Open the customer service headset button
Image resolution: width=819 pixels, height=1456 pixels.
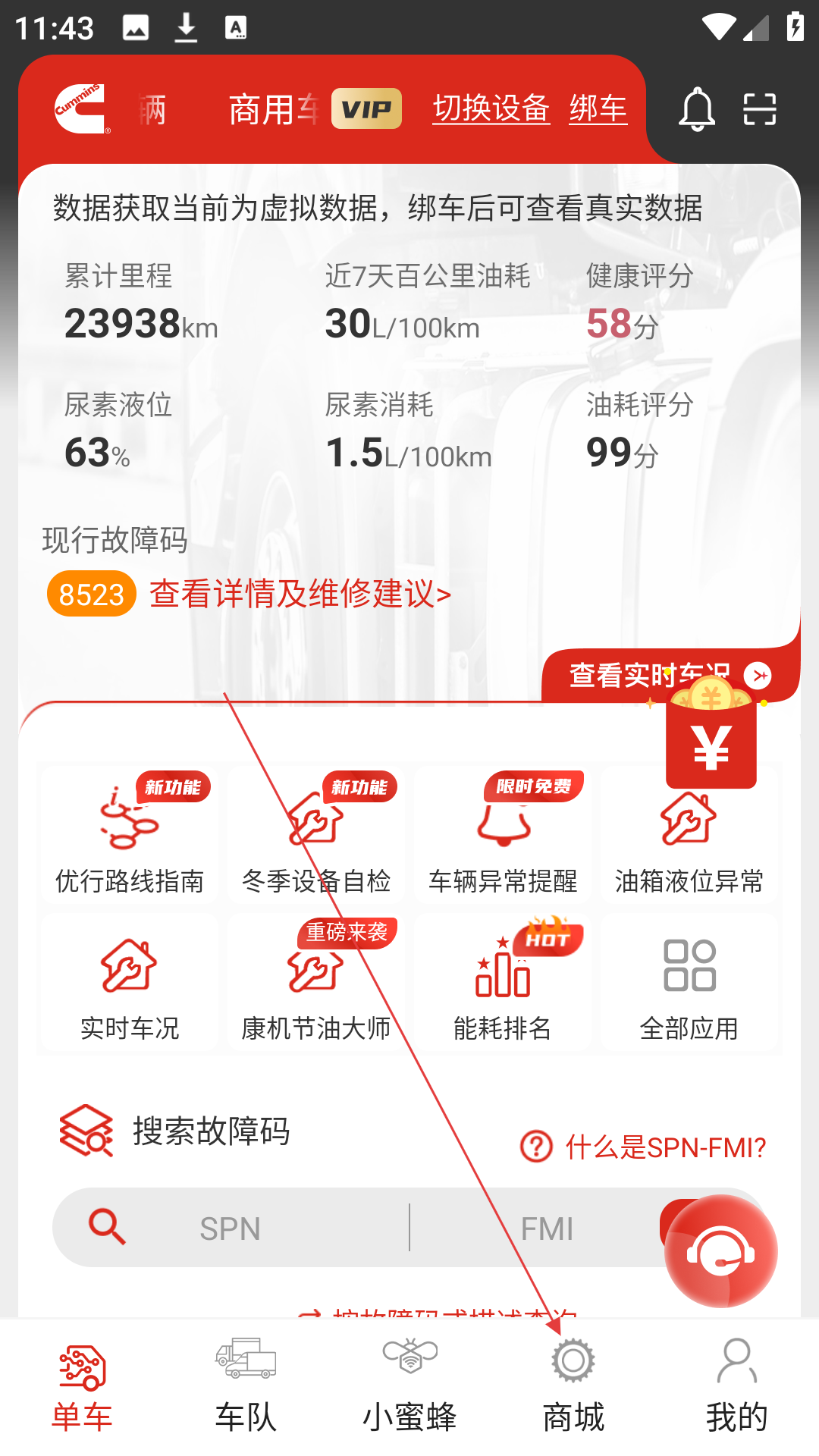point(720,1251)
